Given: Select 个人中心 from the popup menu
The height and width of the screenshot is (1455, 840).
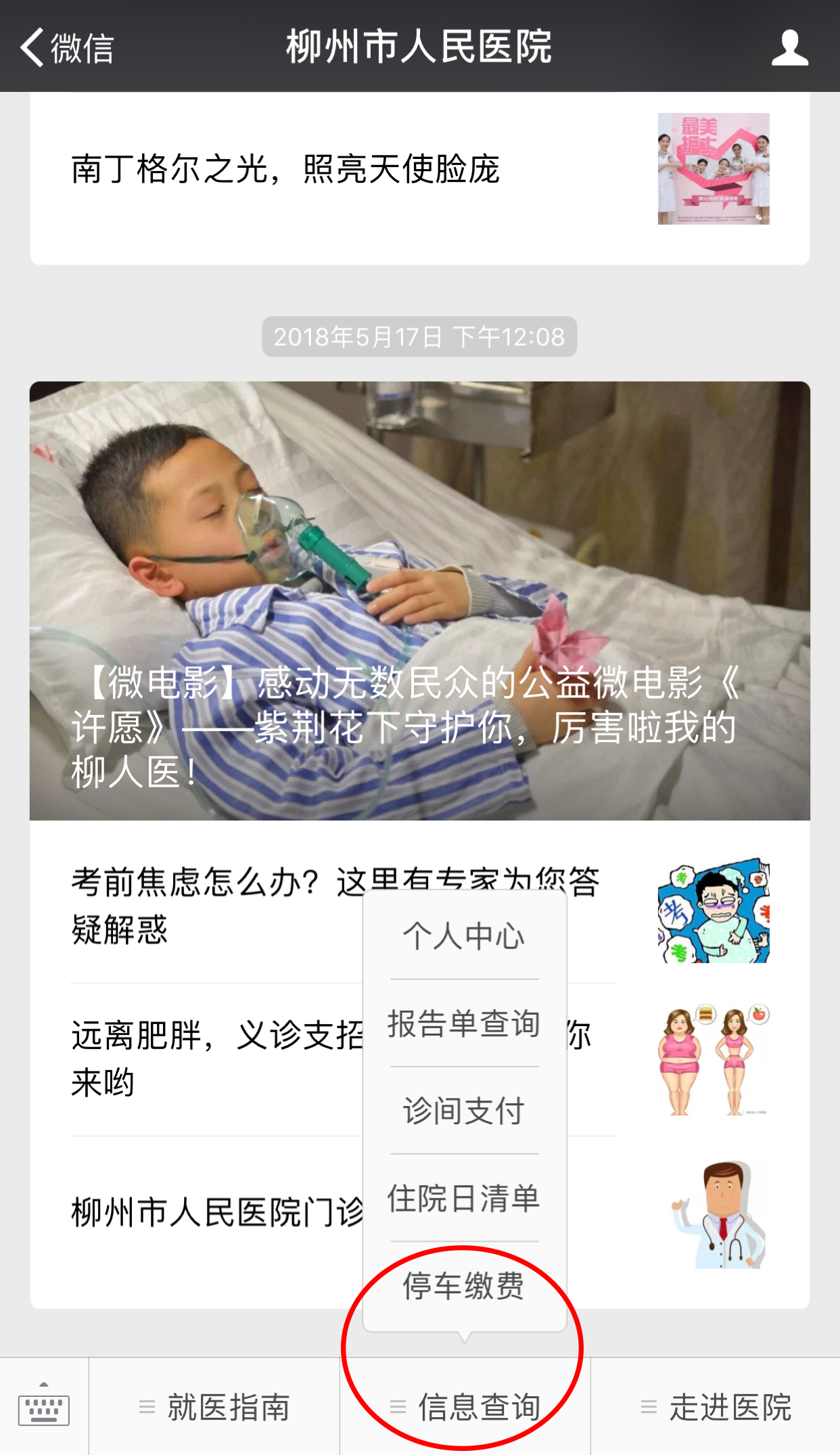Looking at the screenshot, I should pos(464,936).
